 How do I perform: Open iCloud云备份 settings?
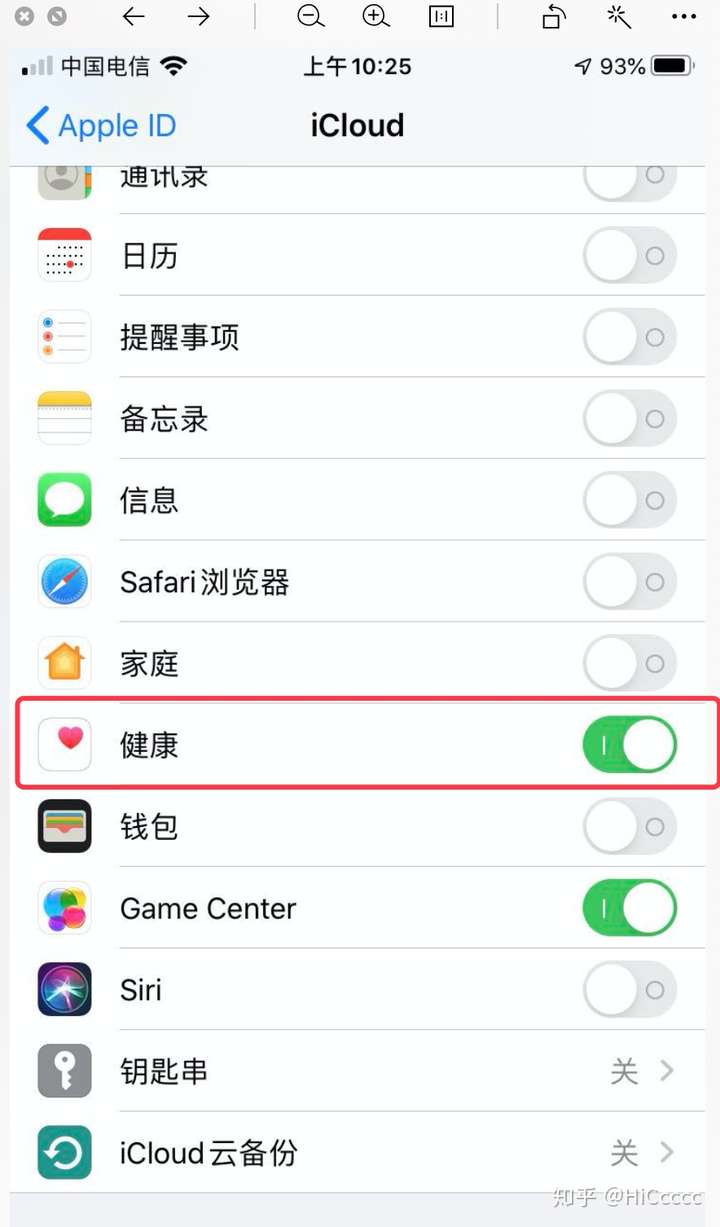[x=360, y=1153]
